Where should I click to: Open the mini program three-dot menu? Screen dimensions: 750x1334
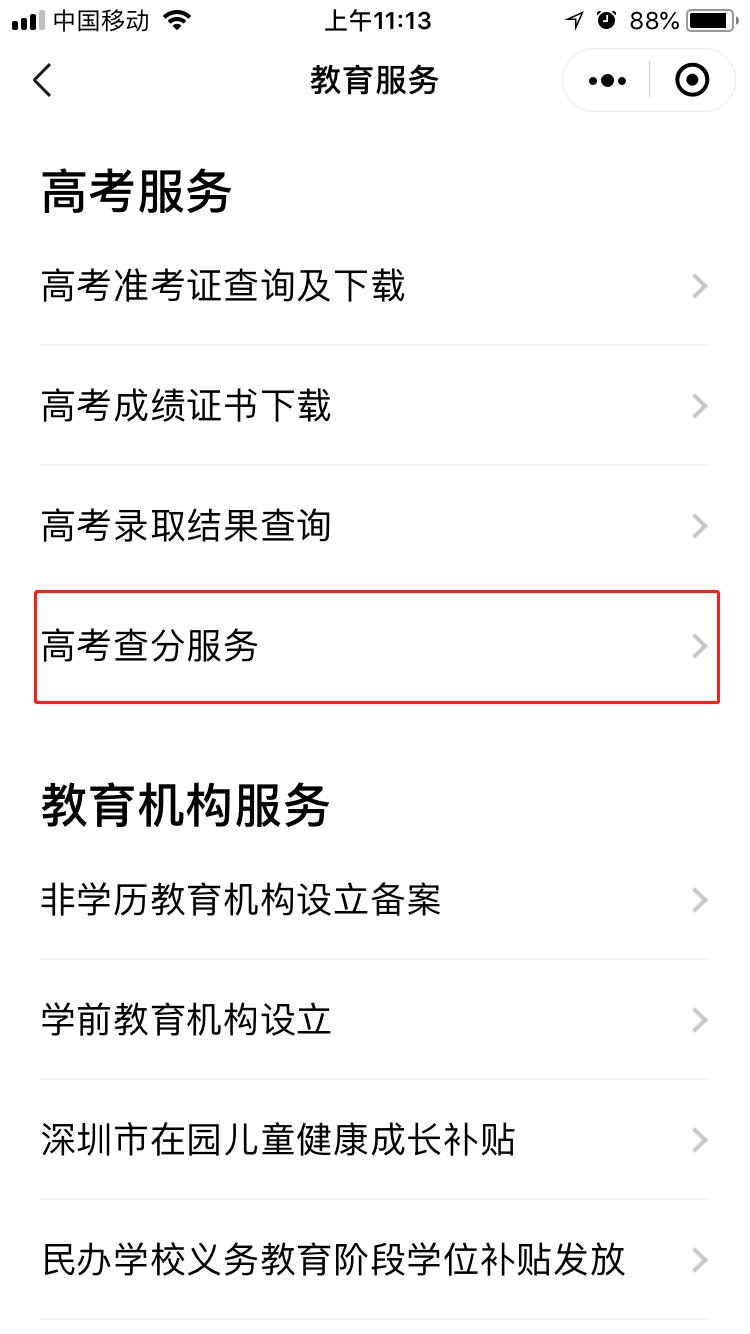point(608,80)
